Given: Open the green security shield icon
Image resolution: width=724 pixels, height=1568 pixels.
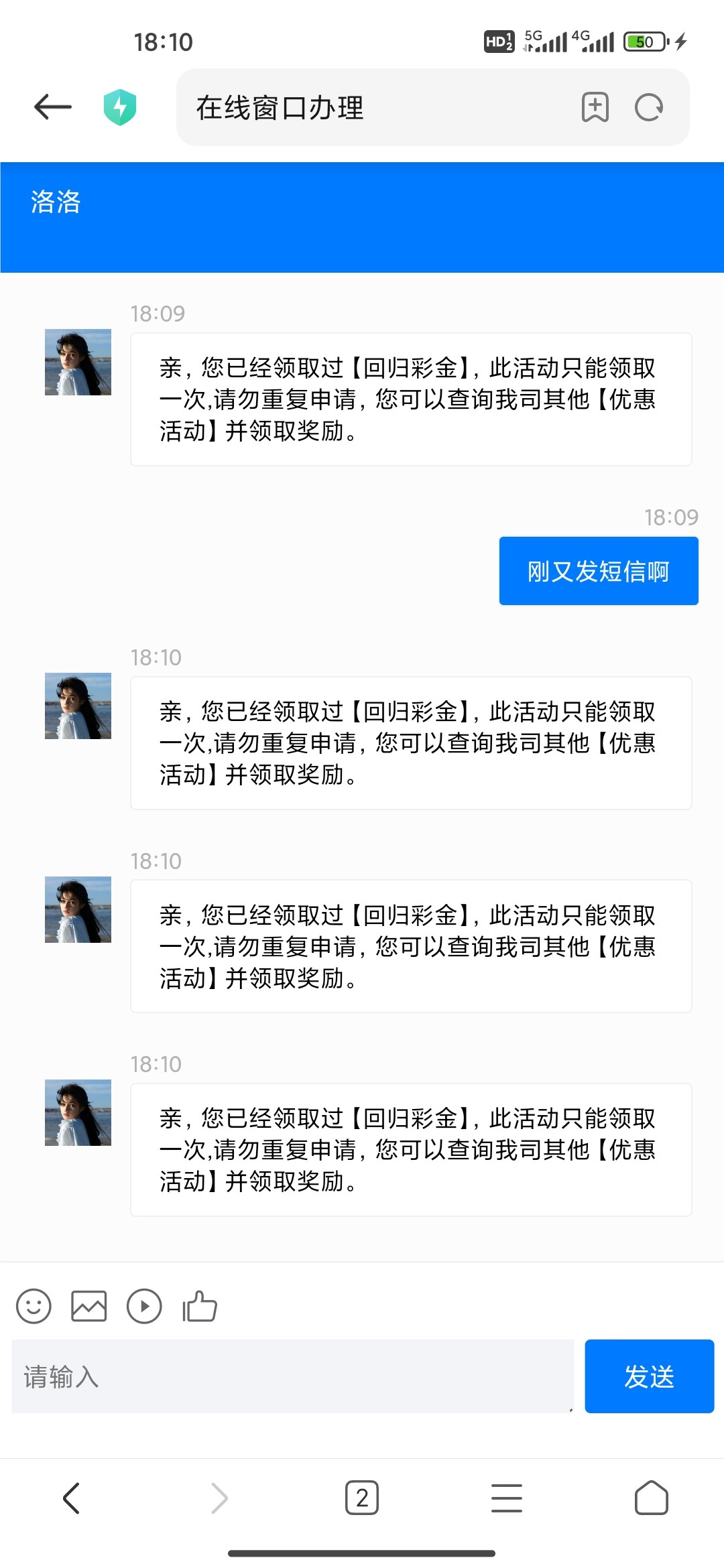Looking at the screenshot, I should pyautogui.click(x=120, y=107).
